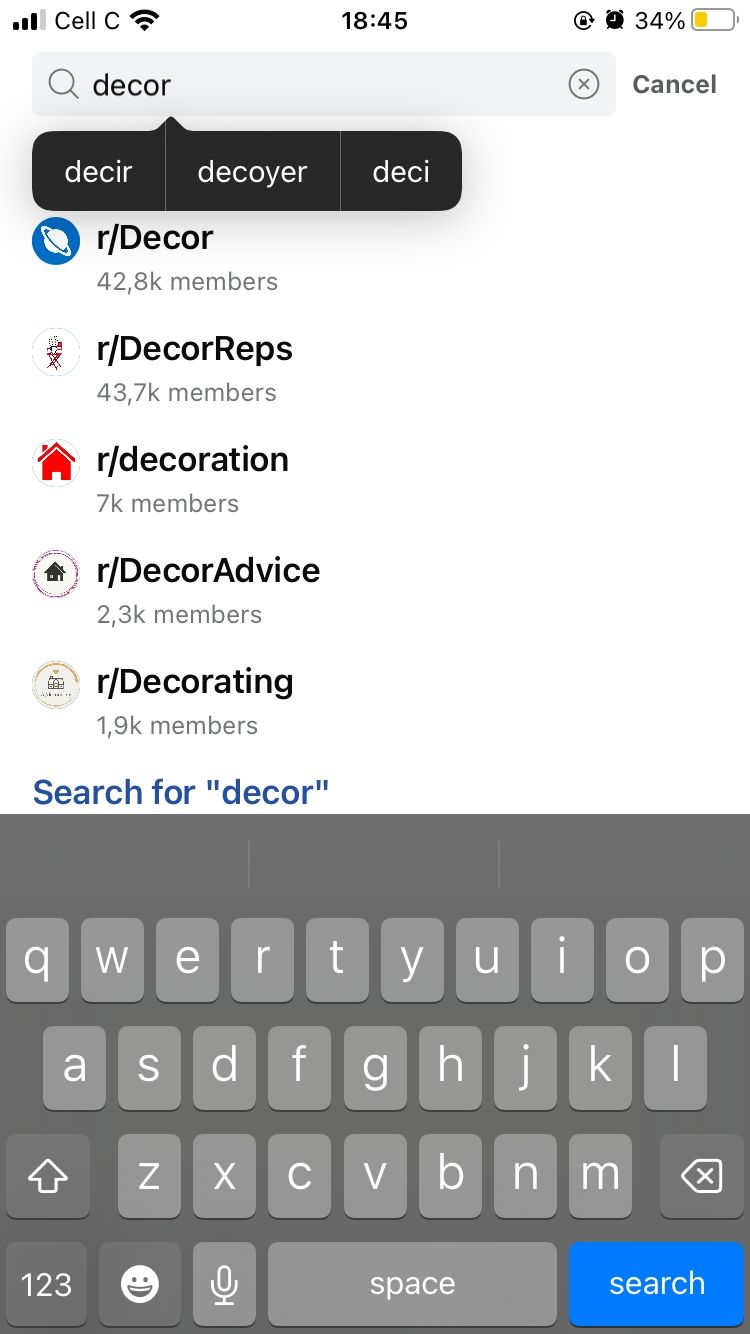Switch to the numeric keyboard with 123 key

pos(47,1284)
